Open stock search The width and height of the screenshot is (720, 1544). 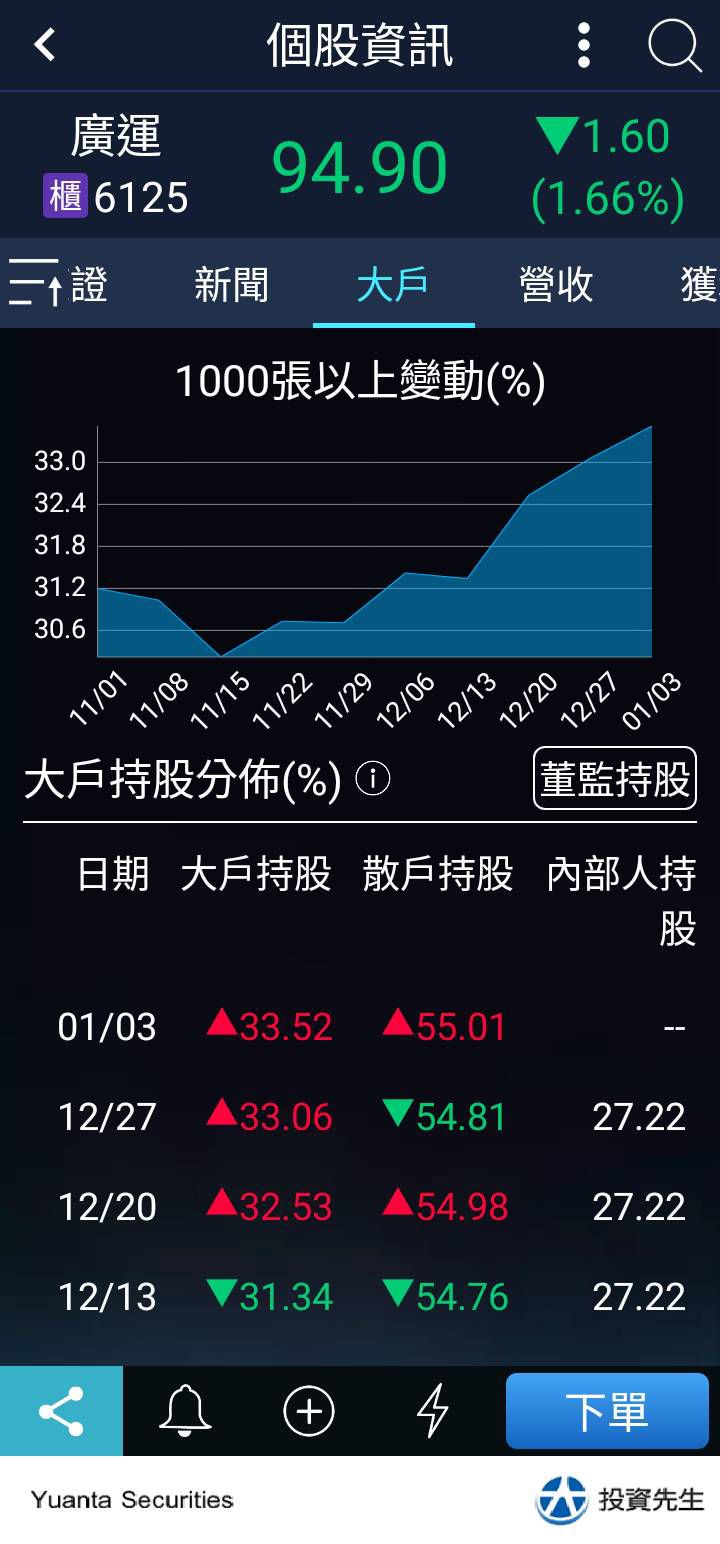[674, 45]
